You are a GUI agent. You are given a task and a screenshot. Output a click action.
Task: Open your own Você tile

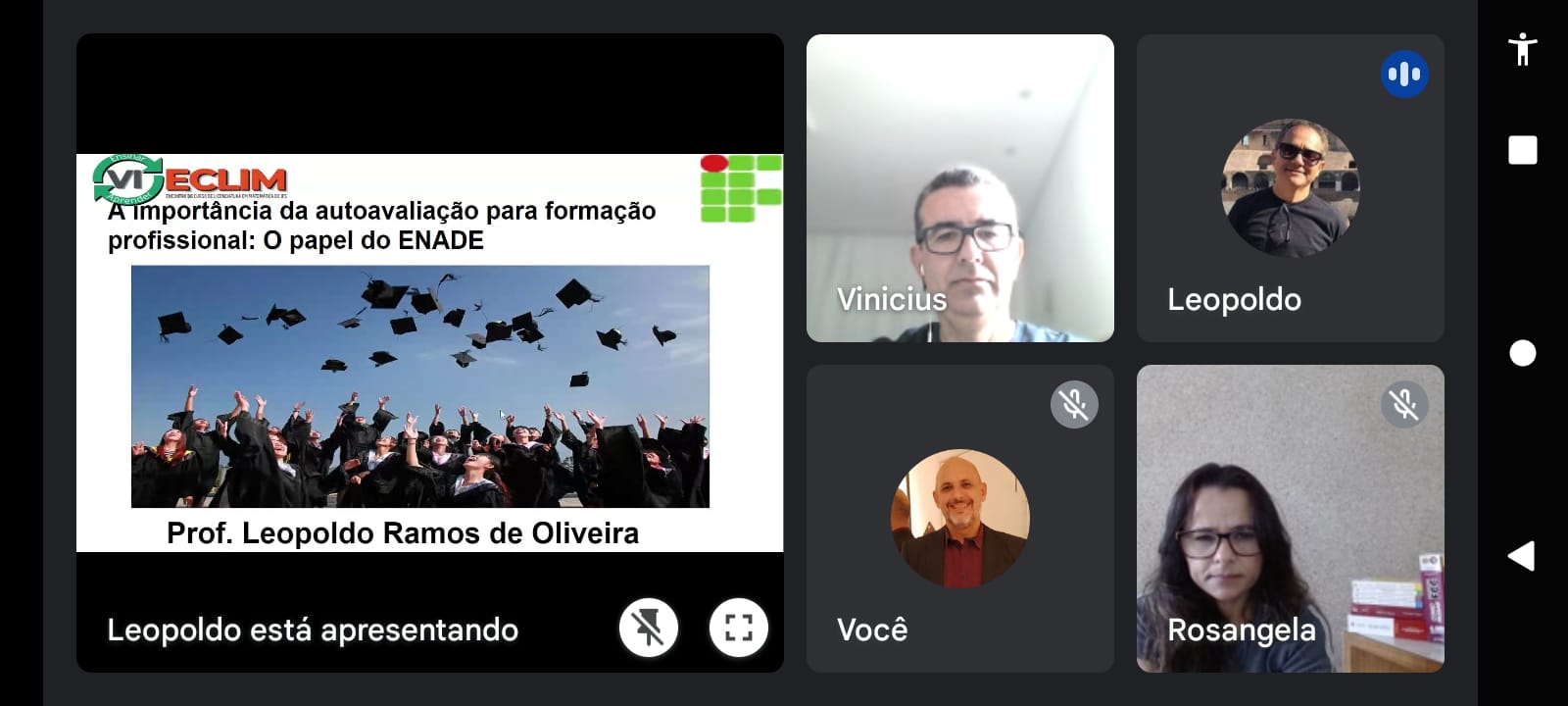pyautogui.click(x=959, y=519)
